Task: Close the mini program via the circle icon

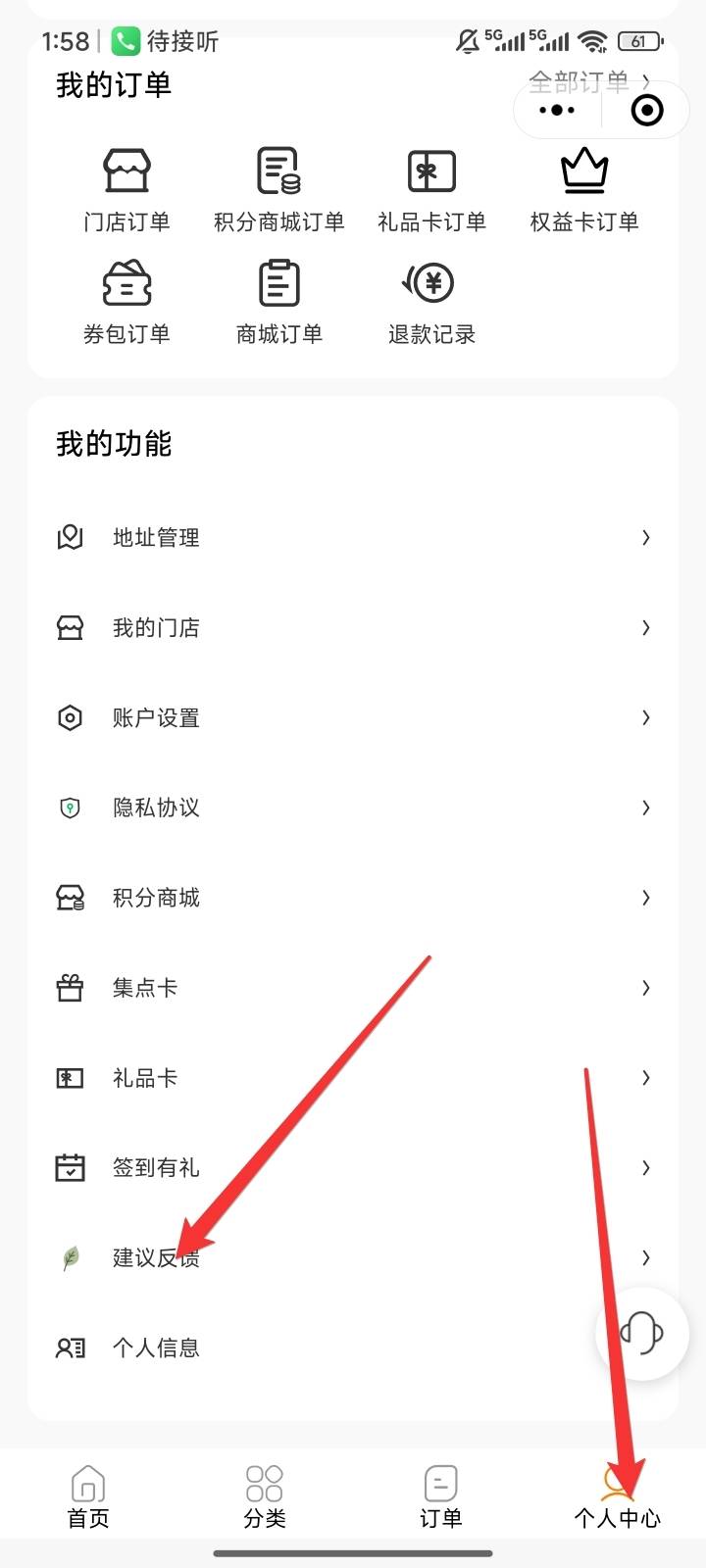Action: click(x=647, y=111)
